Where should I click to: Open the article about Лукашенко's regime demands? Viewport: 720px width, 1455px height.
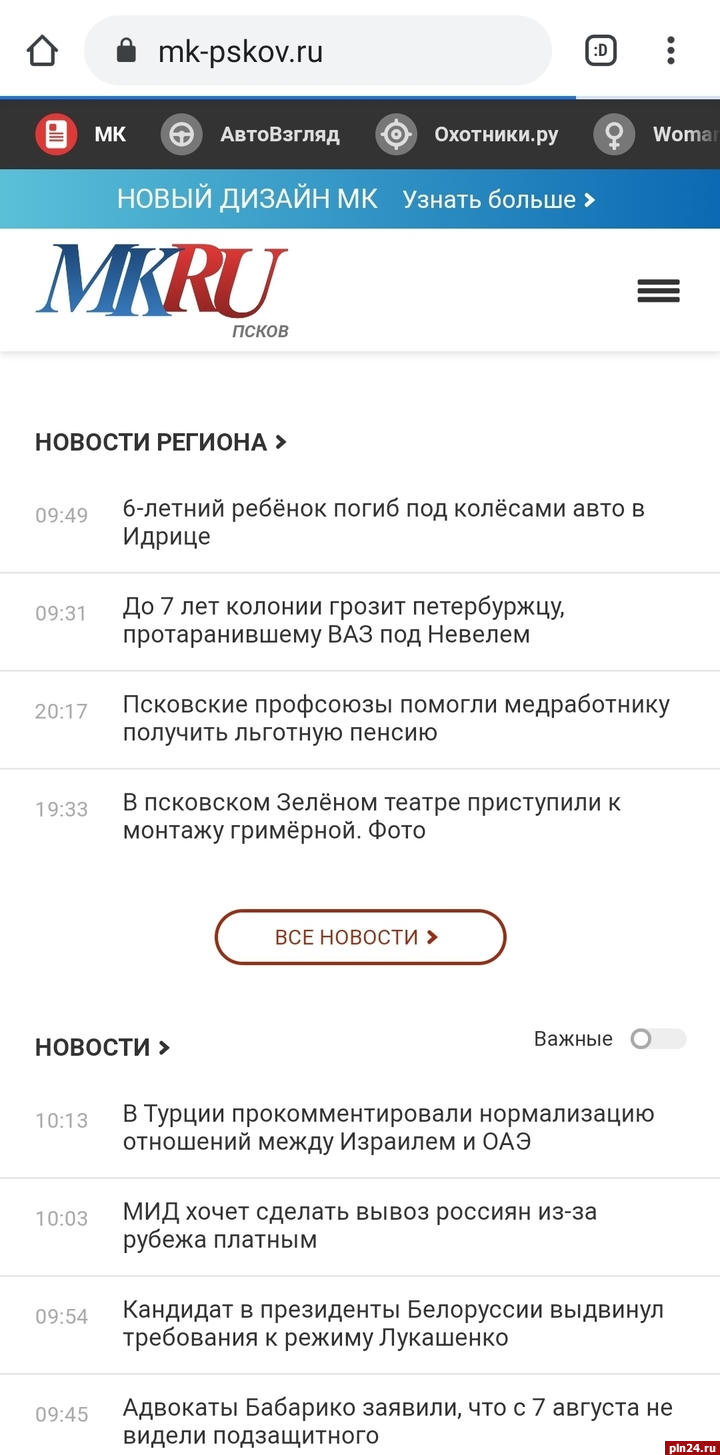coord(392,1323)
